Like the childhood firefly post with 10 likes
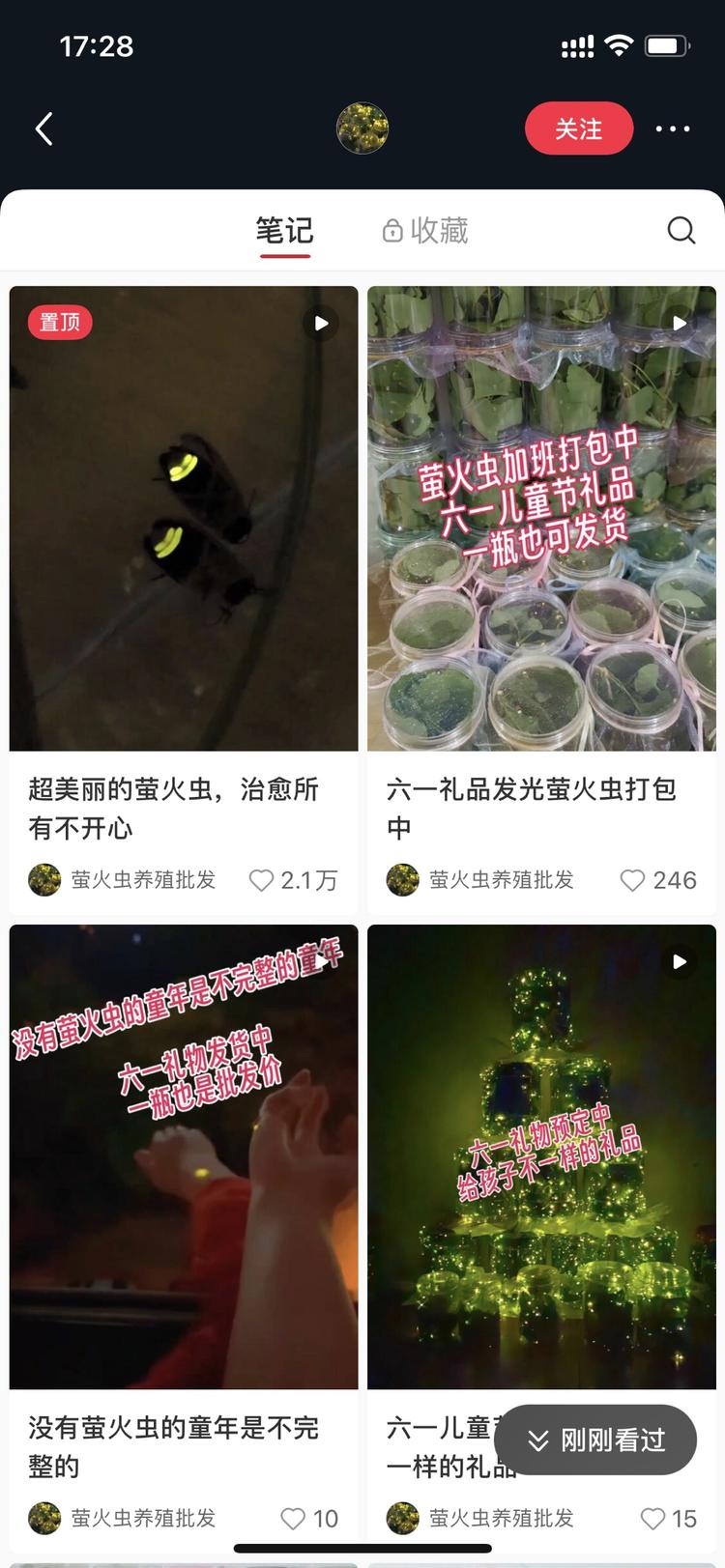 (x=293, y=1518)
